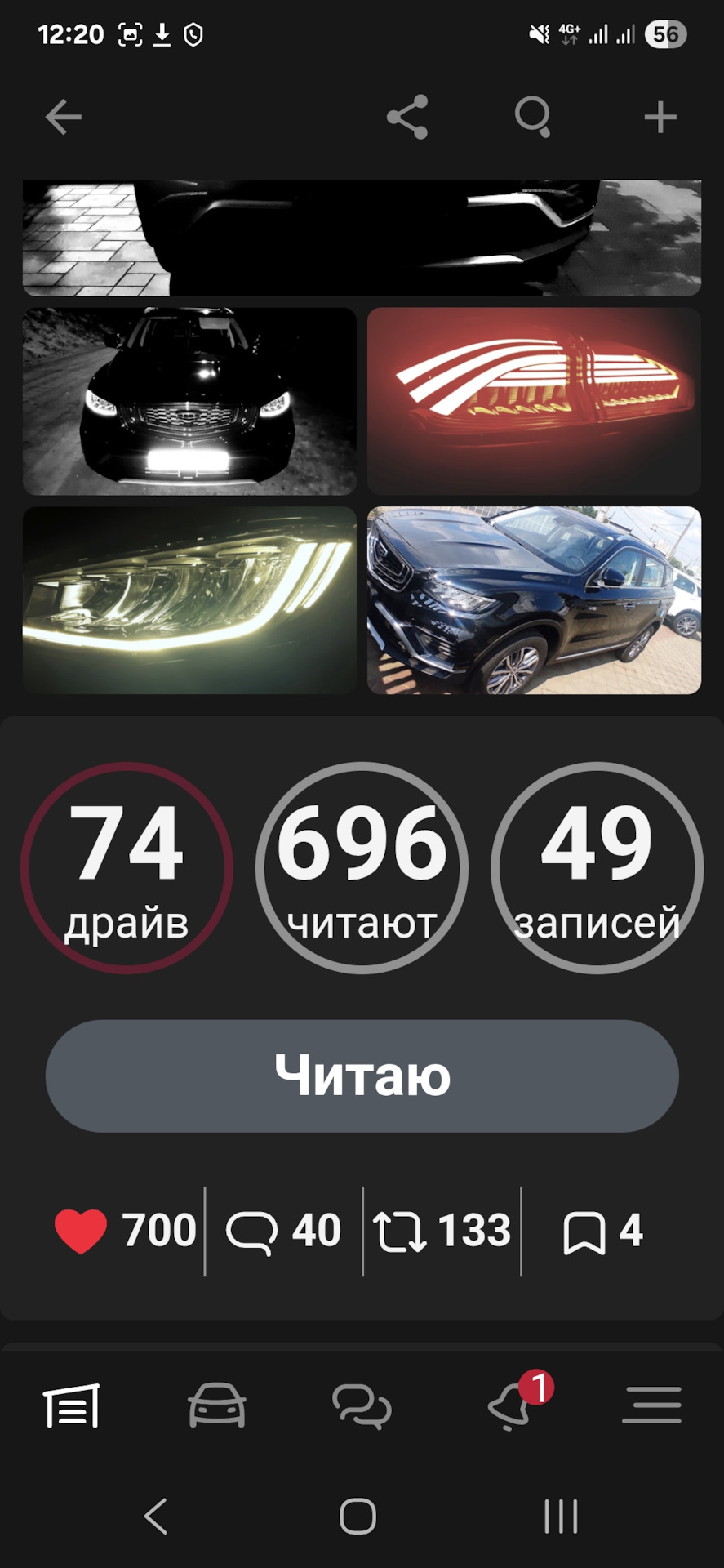Open the daytime black SUV photo
The image size is (724, 1568).
(534, 600)
